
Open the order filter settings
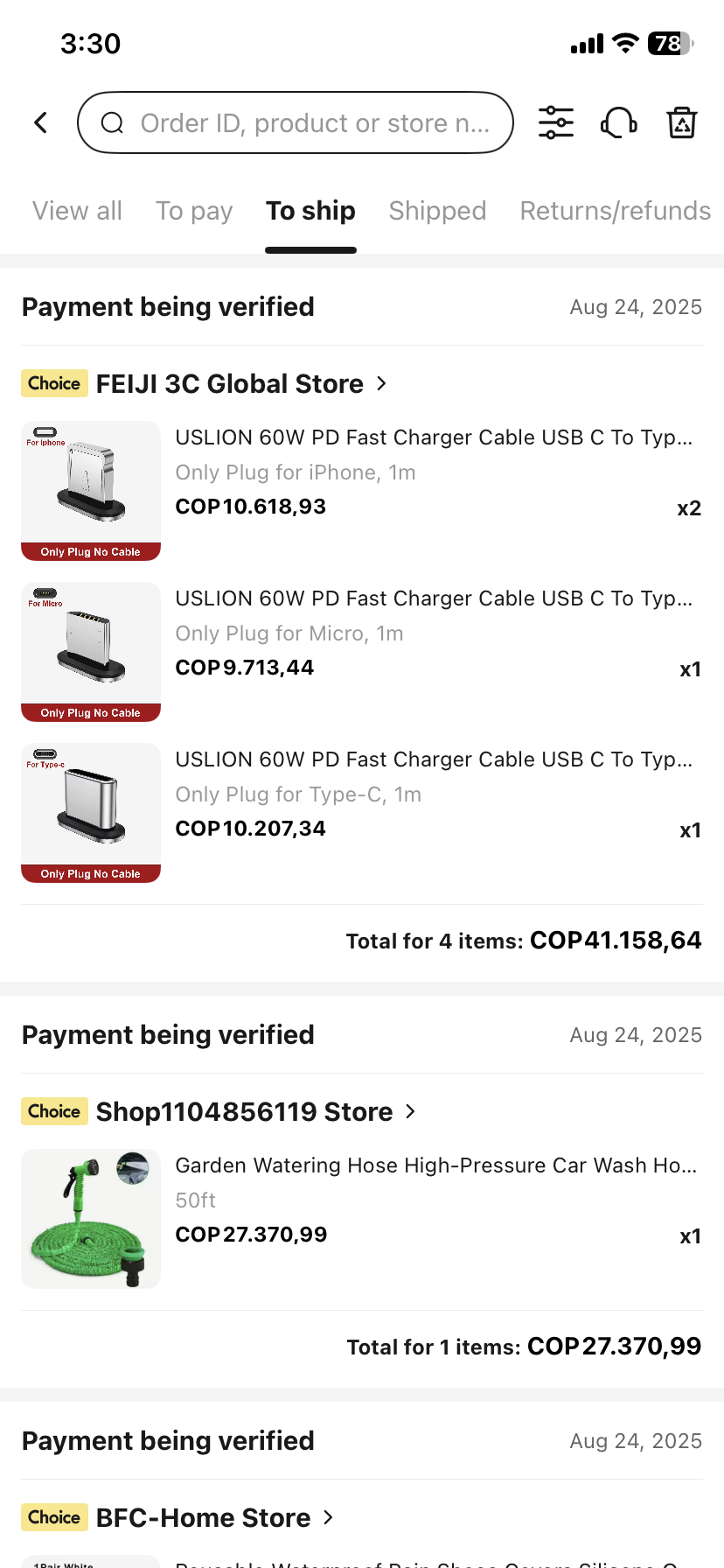coord(556,122)
